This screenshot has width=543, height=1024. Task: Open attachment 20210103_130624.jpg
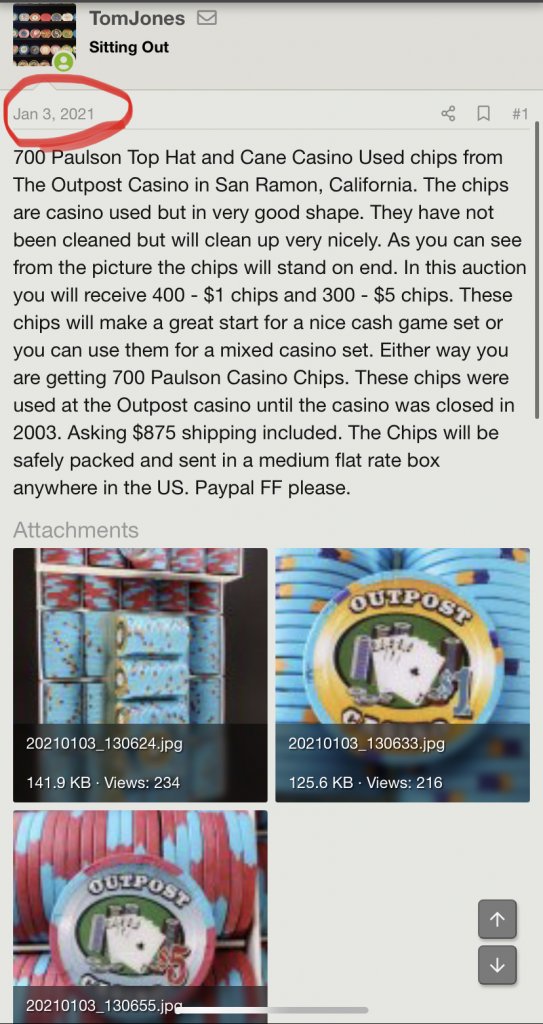pos(140,675)
